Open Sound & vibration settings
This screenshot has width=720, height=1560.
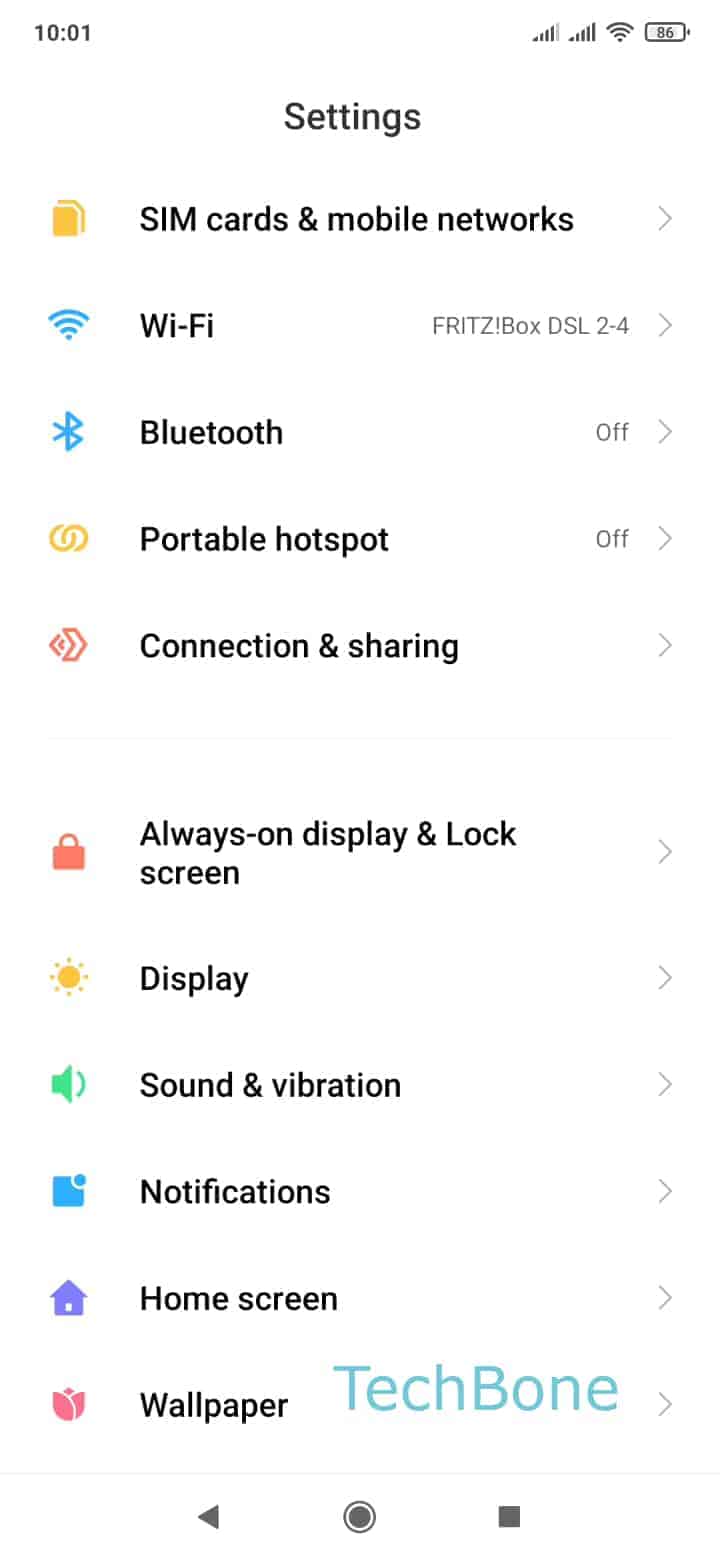360,1084
